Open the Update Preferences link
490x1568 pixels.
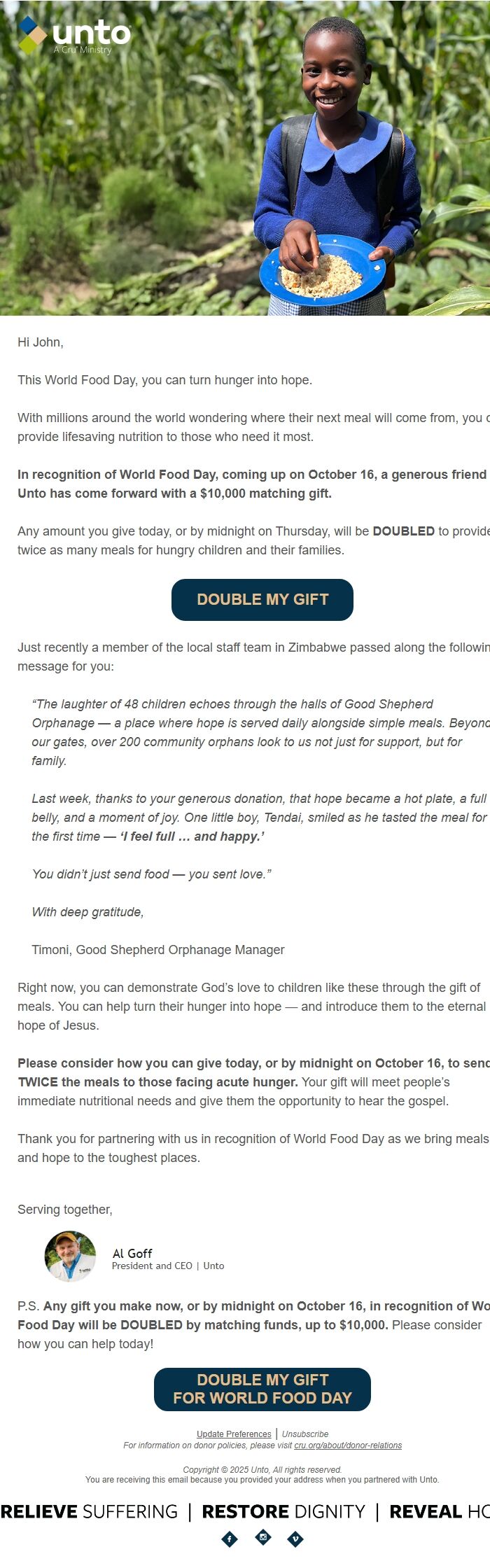234,1434
